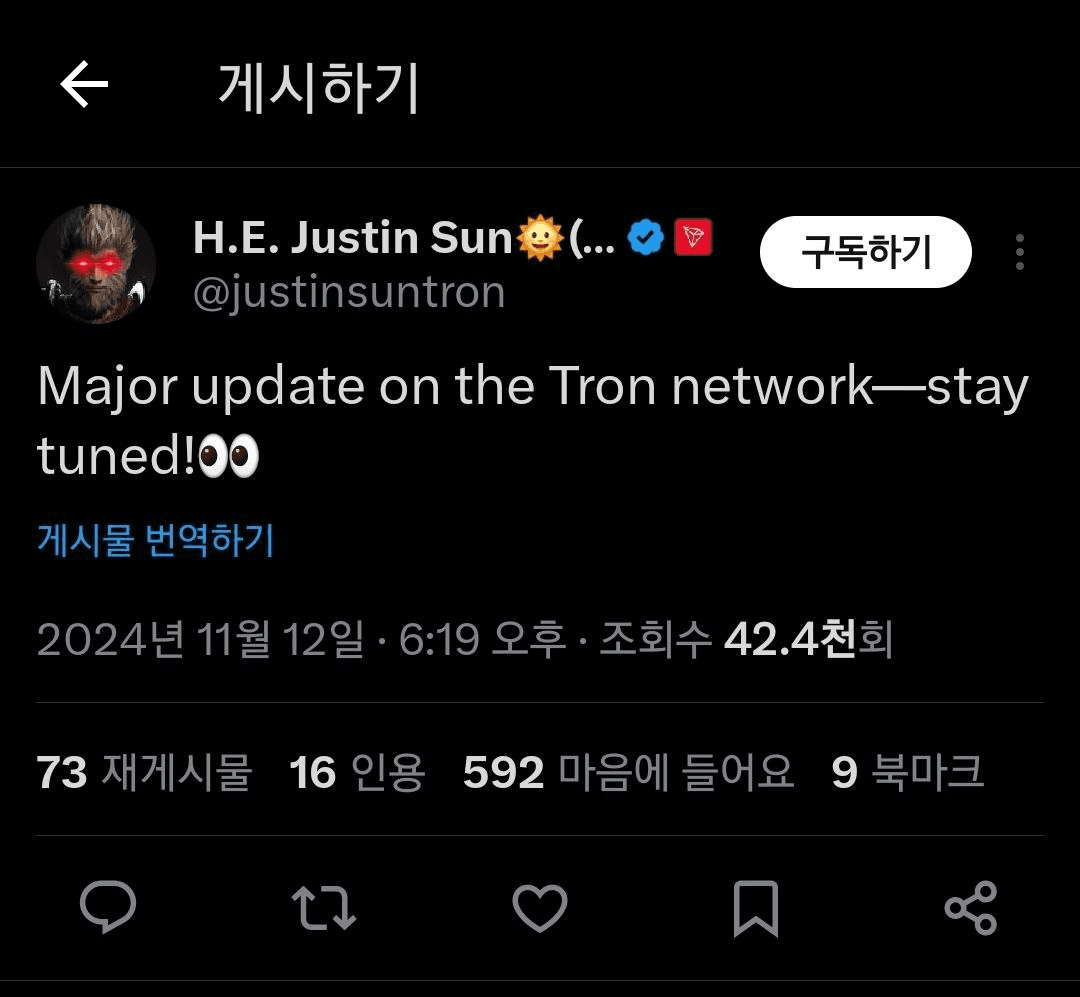The height and width of the screenshot is (997, 1080).
Task: Open the post's three-dot overflow menu
Action: point(1019,252)
